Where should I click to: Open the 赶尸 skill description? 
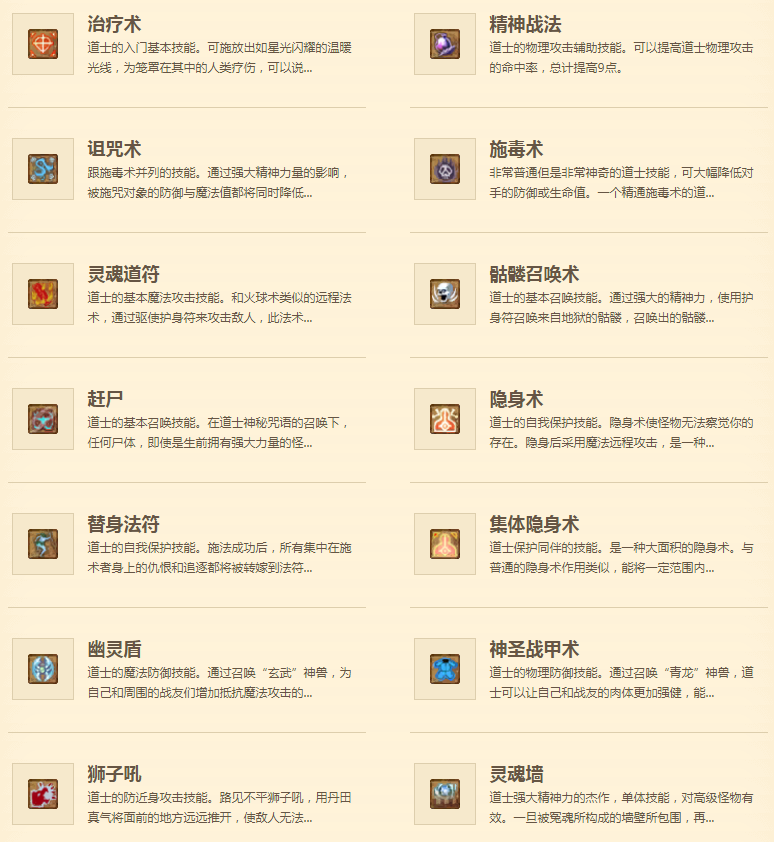(106, 400)
